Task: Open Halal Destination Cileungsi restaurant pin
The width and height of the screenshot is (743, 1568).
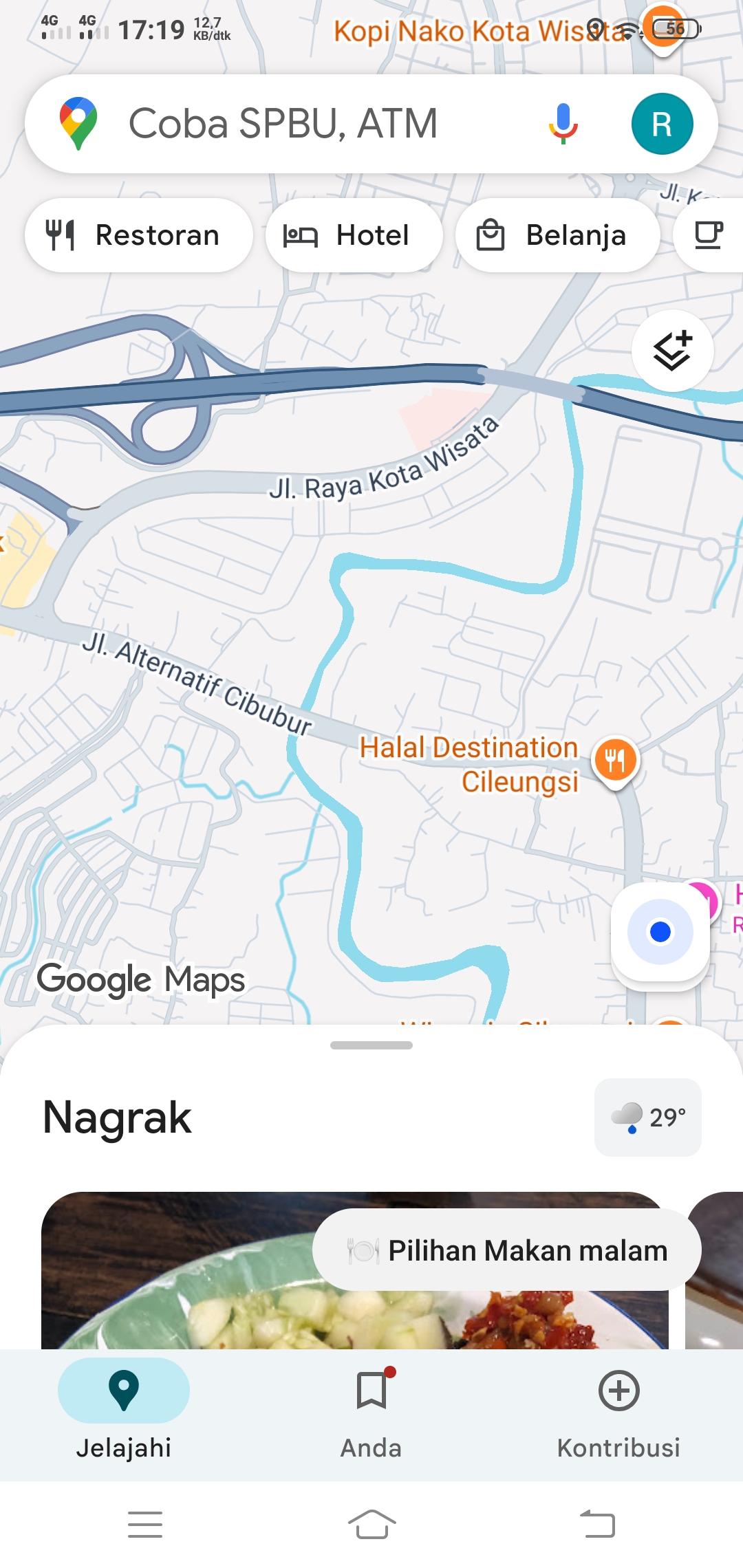Action: [x=616, y=761]
